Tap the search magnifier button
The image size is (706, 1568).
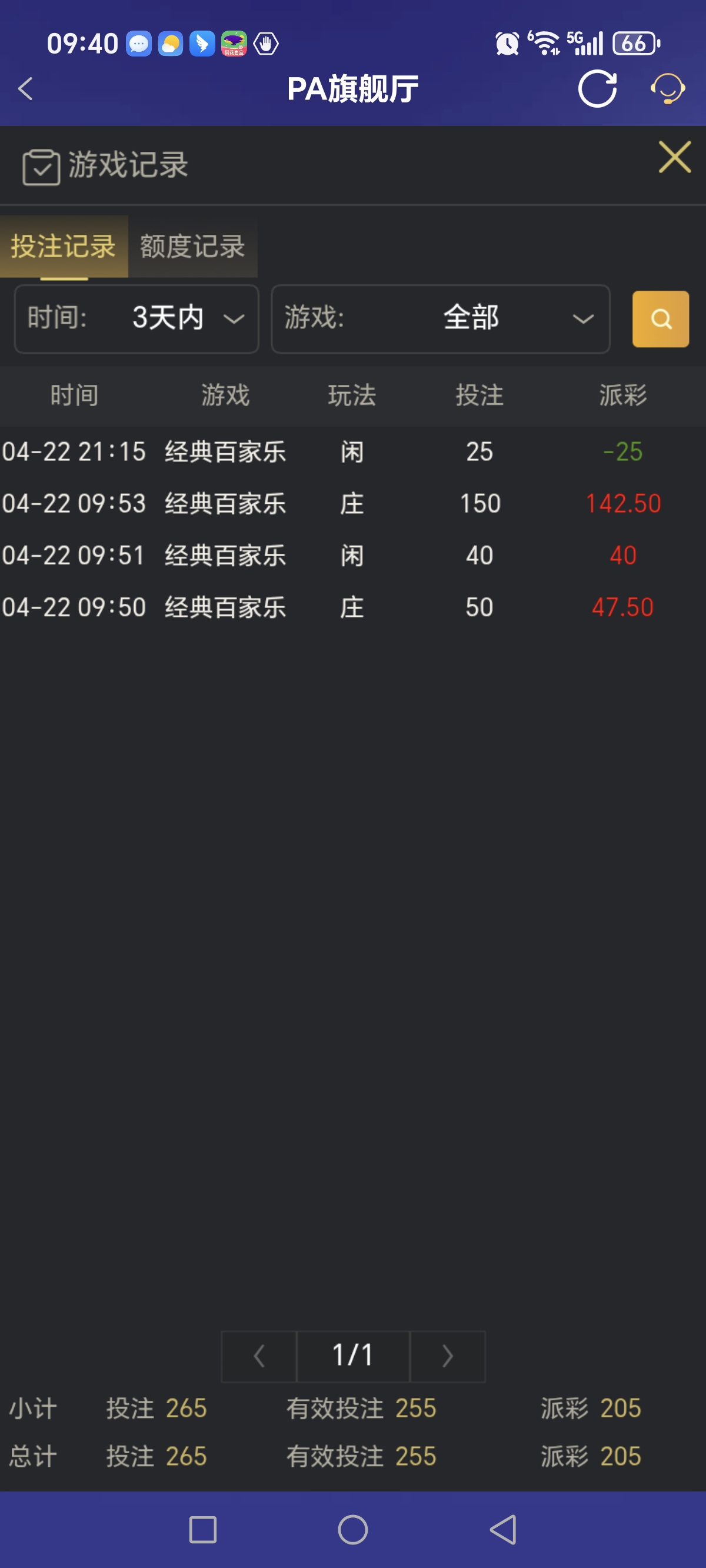[x=660, y=319]
